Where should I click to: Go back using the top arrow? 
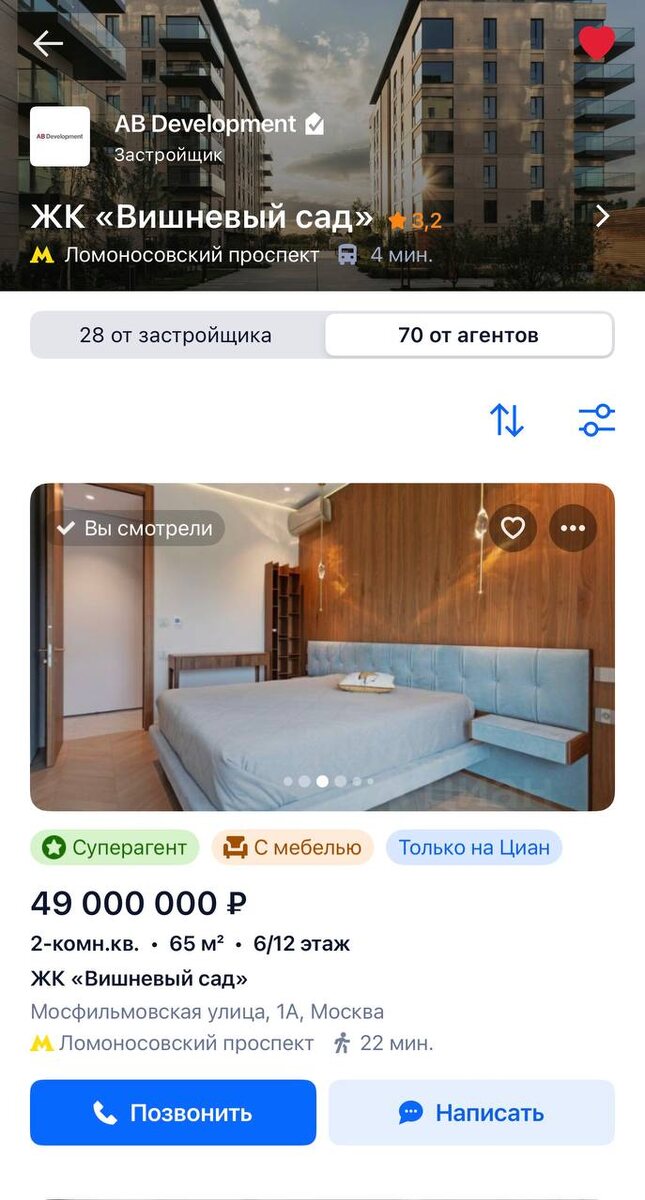pos(47,43)
